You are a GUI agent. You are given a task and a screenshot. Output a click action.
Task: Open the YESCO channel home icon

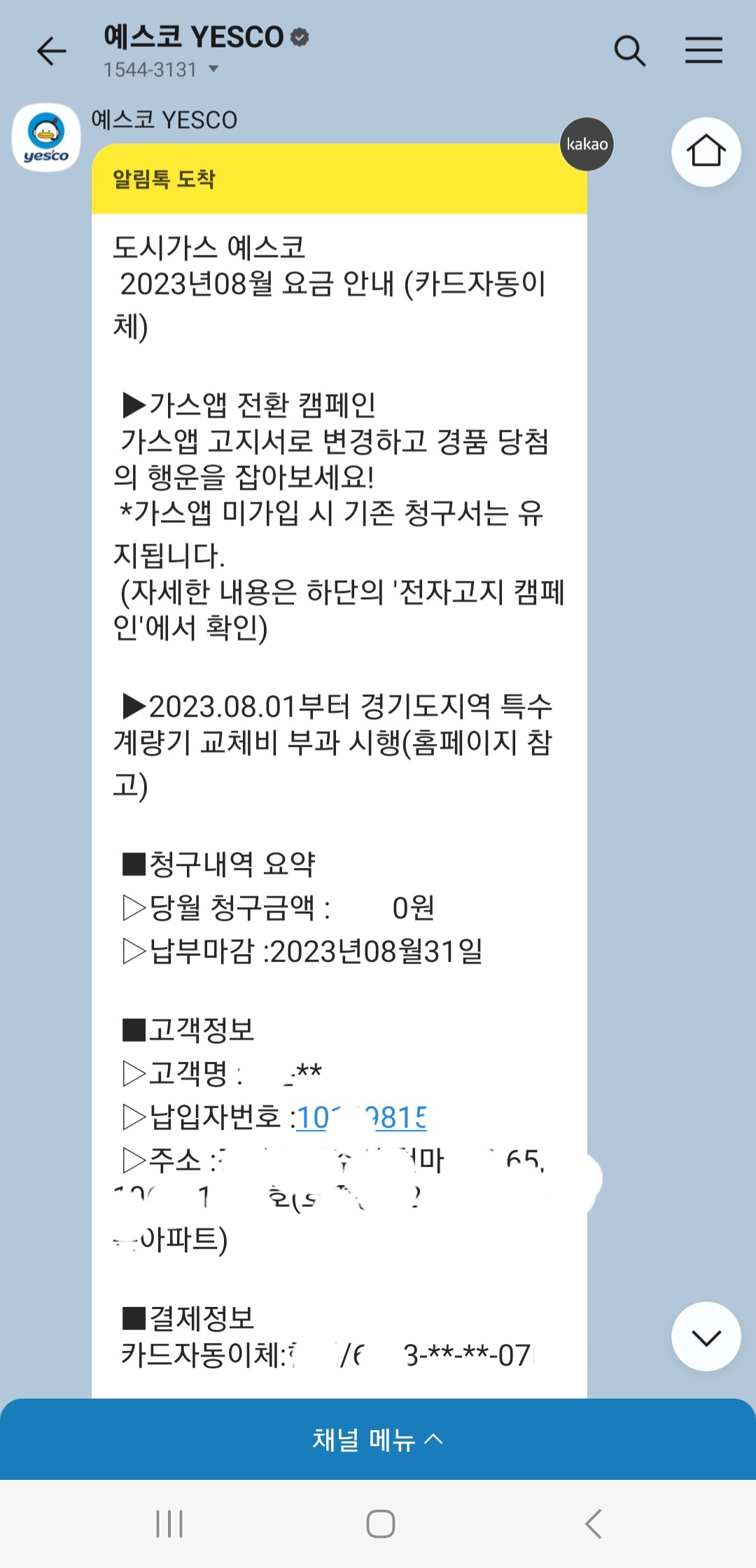[706, 152]
